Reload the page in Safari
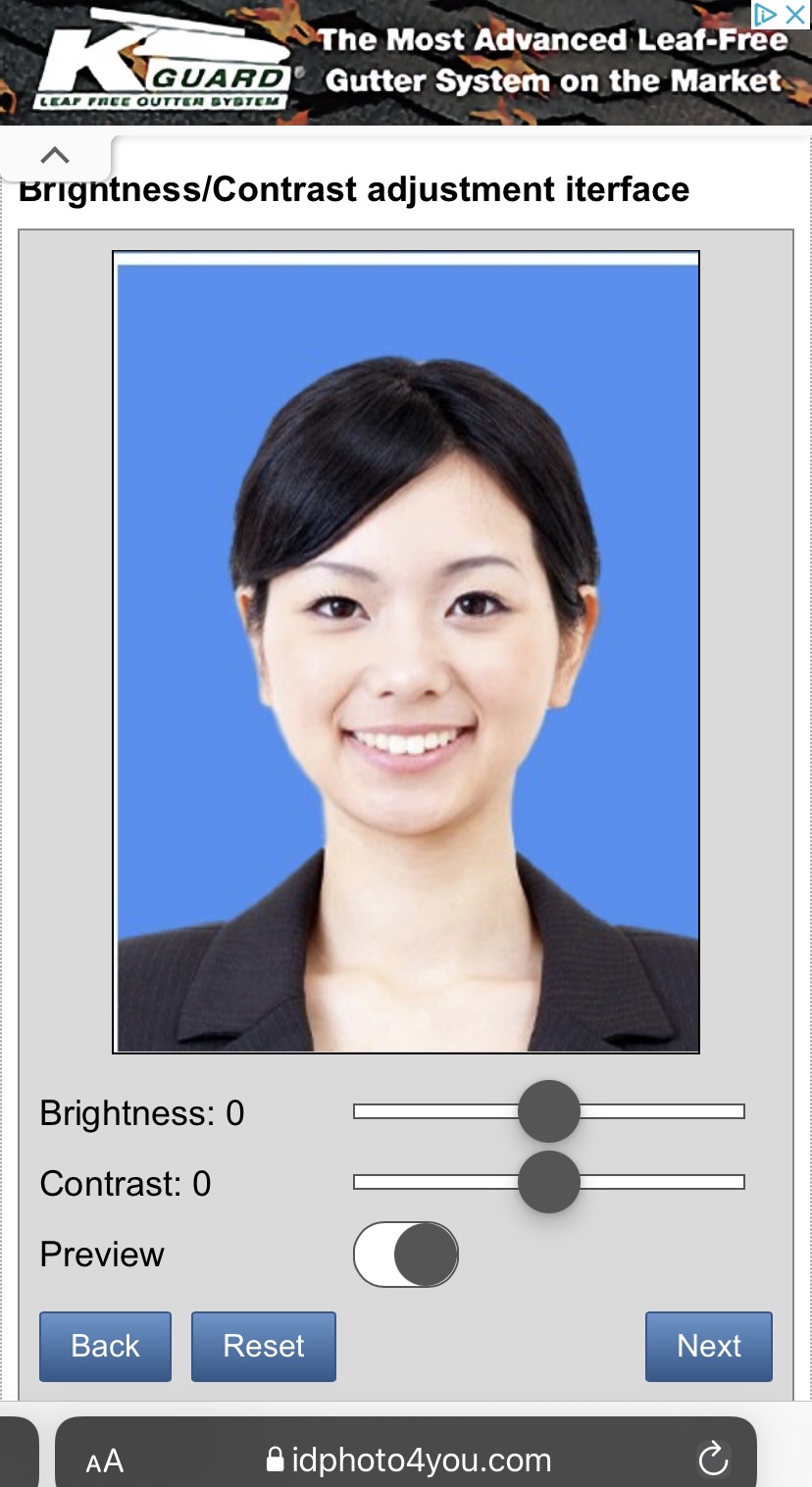Image resolution: width=812 pixels, height=1487 pixels. point(713,1460)
